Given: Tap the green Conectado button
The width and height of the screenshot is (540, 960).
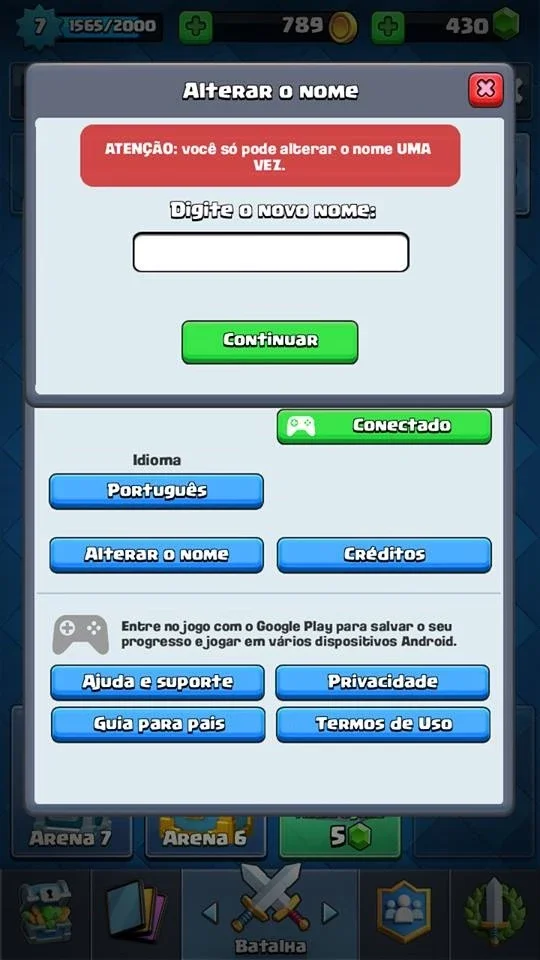Looking at the screenshot, I should pos(384,426).
